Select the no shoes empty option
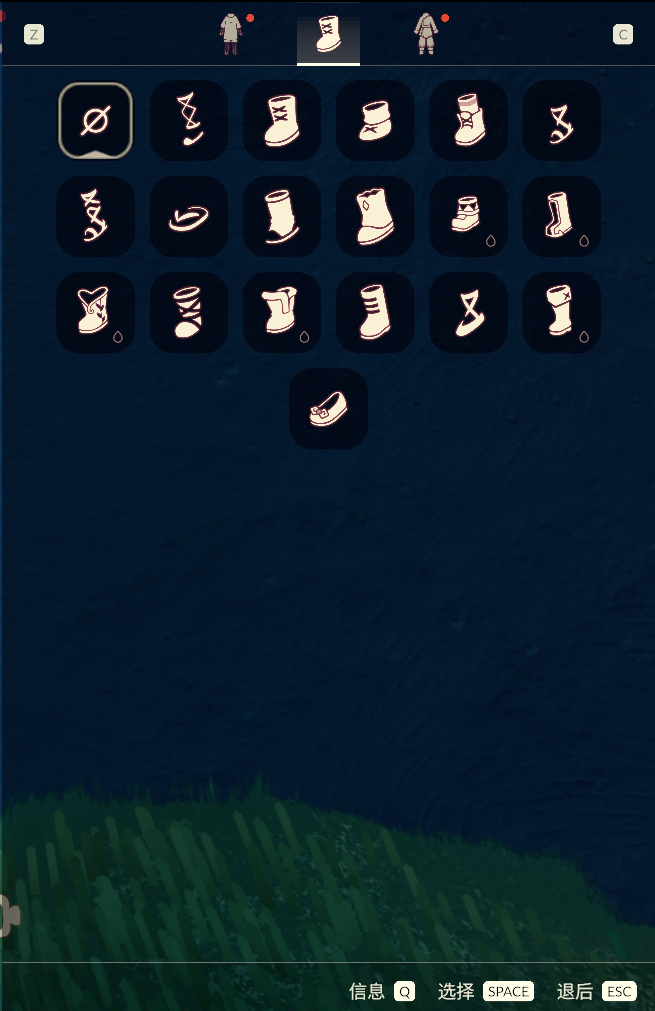Image resolution: width=655 pixels, height=1011 pixels. [95, 120]
